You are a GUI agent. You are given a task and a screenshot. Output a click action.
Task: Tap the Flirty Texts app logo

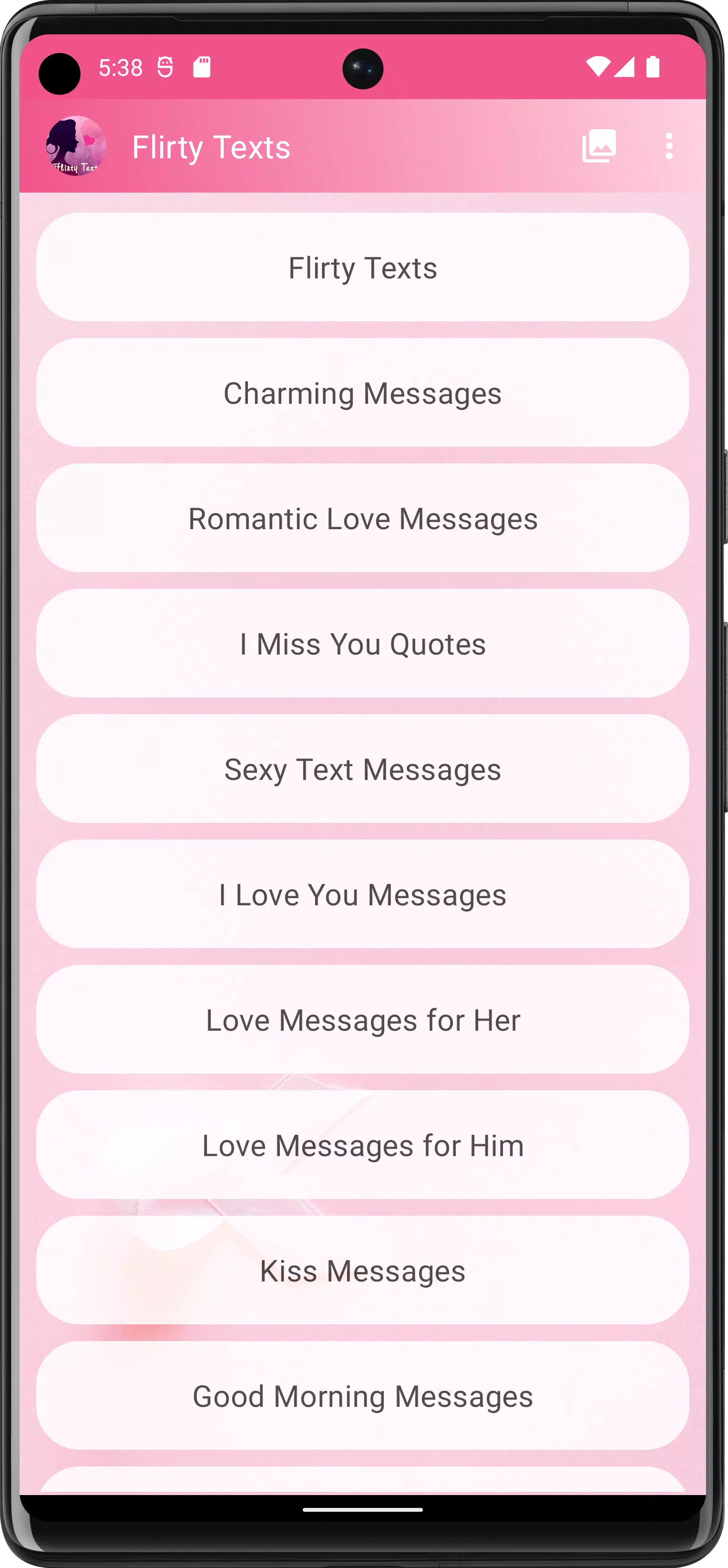tap(75, 146)
